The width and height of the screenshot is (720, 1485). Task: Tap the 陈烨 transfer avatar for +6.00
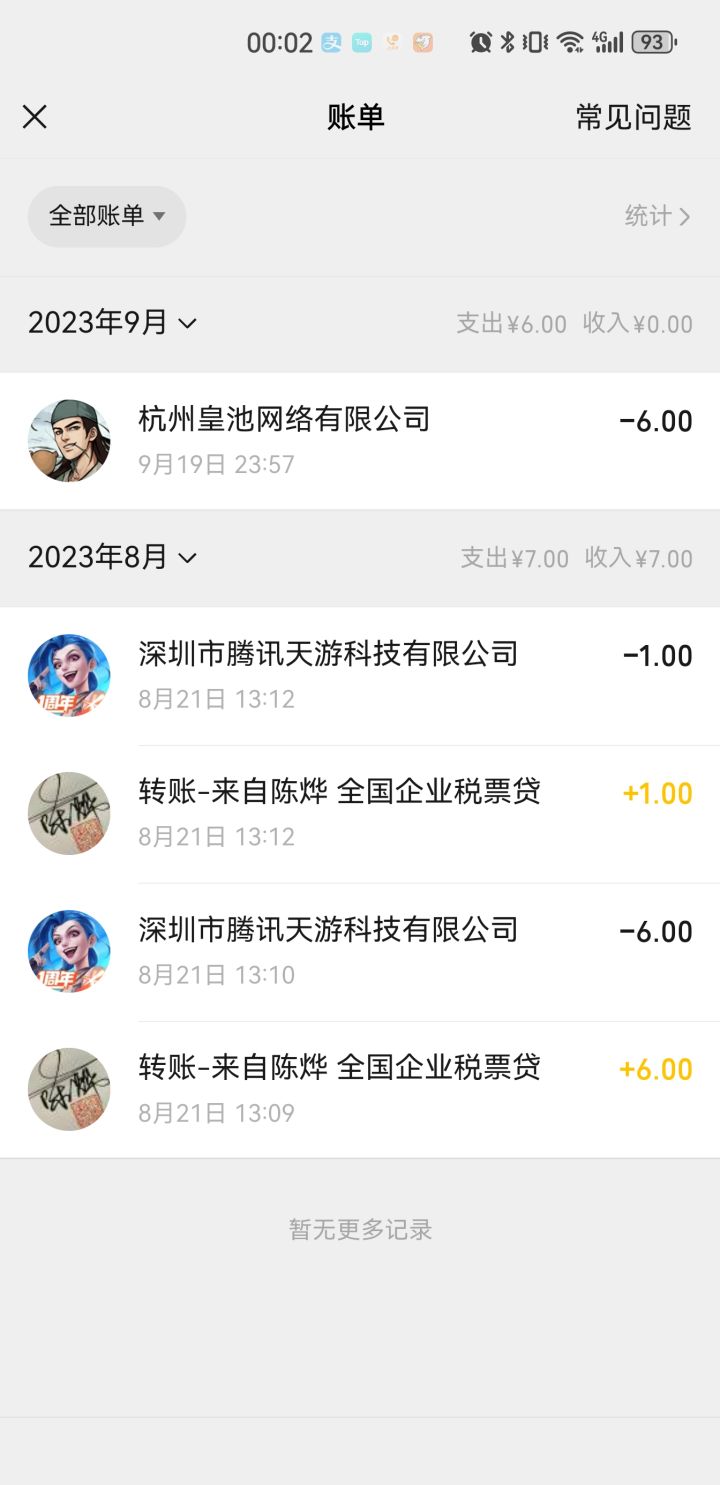coord(69,1089)
